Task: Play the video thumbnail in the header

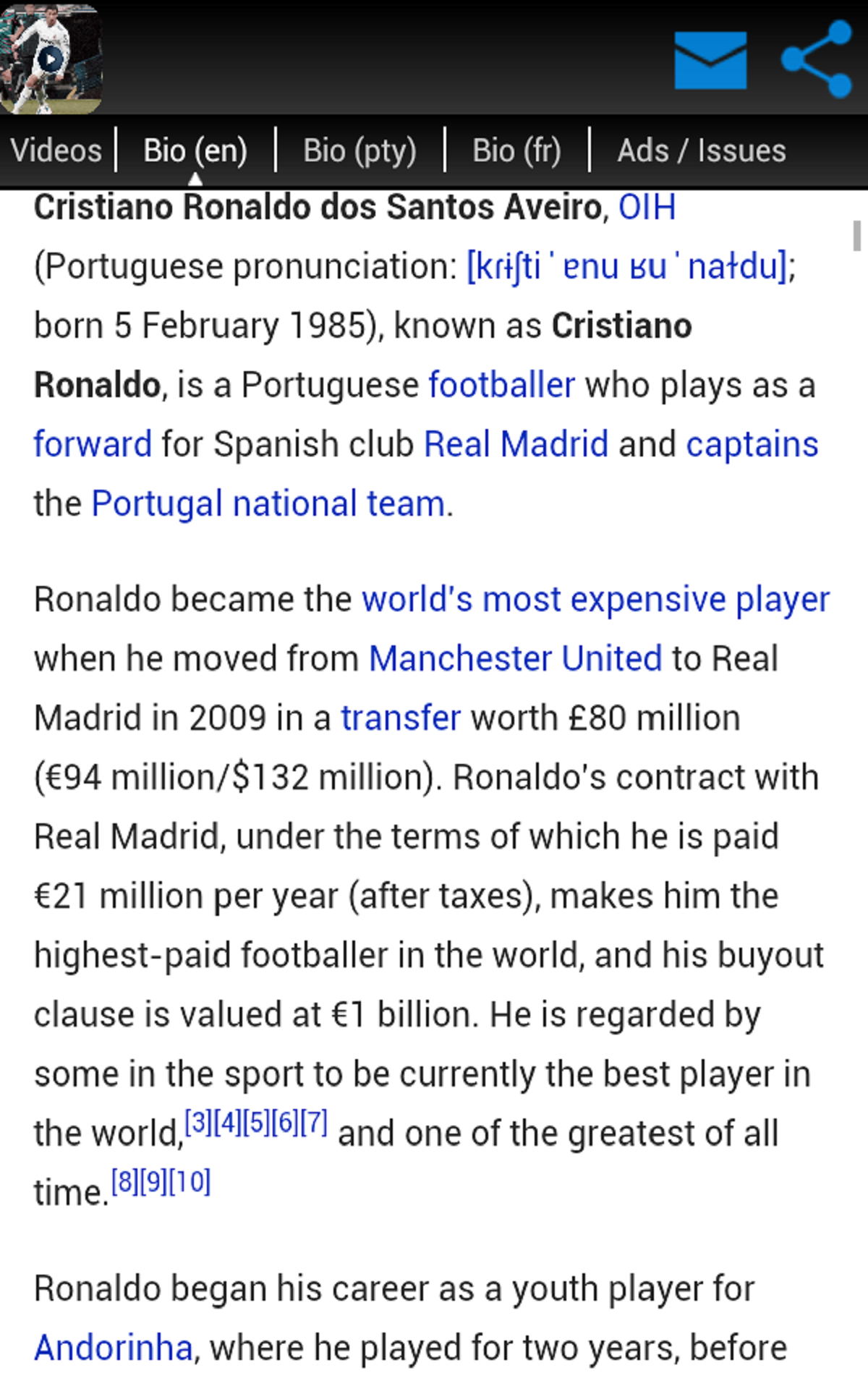Action: (50, 59)
